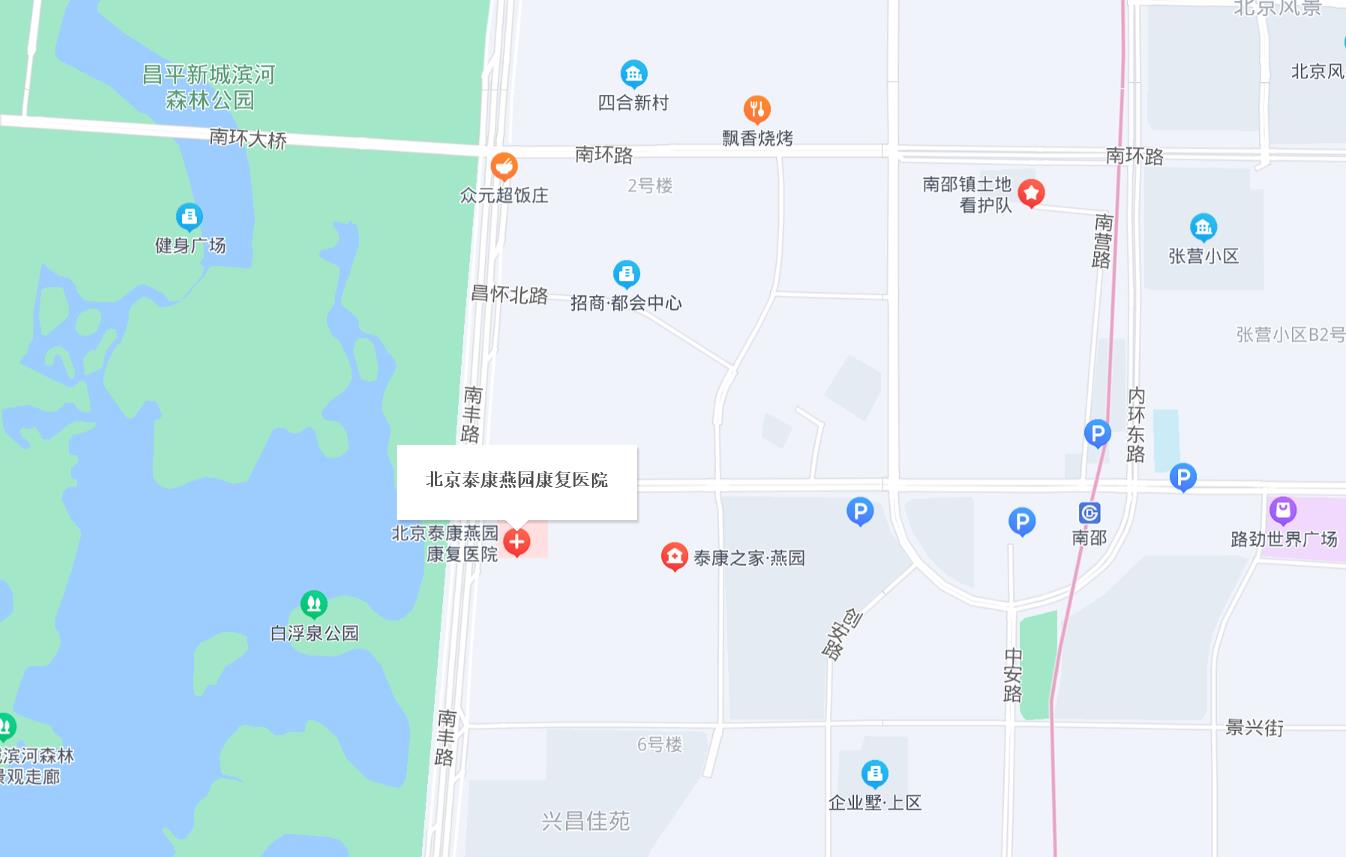Tap the 健身广场 marker

click(x=189, y=217)
